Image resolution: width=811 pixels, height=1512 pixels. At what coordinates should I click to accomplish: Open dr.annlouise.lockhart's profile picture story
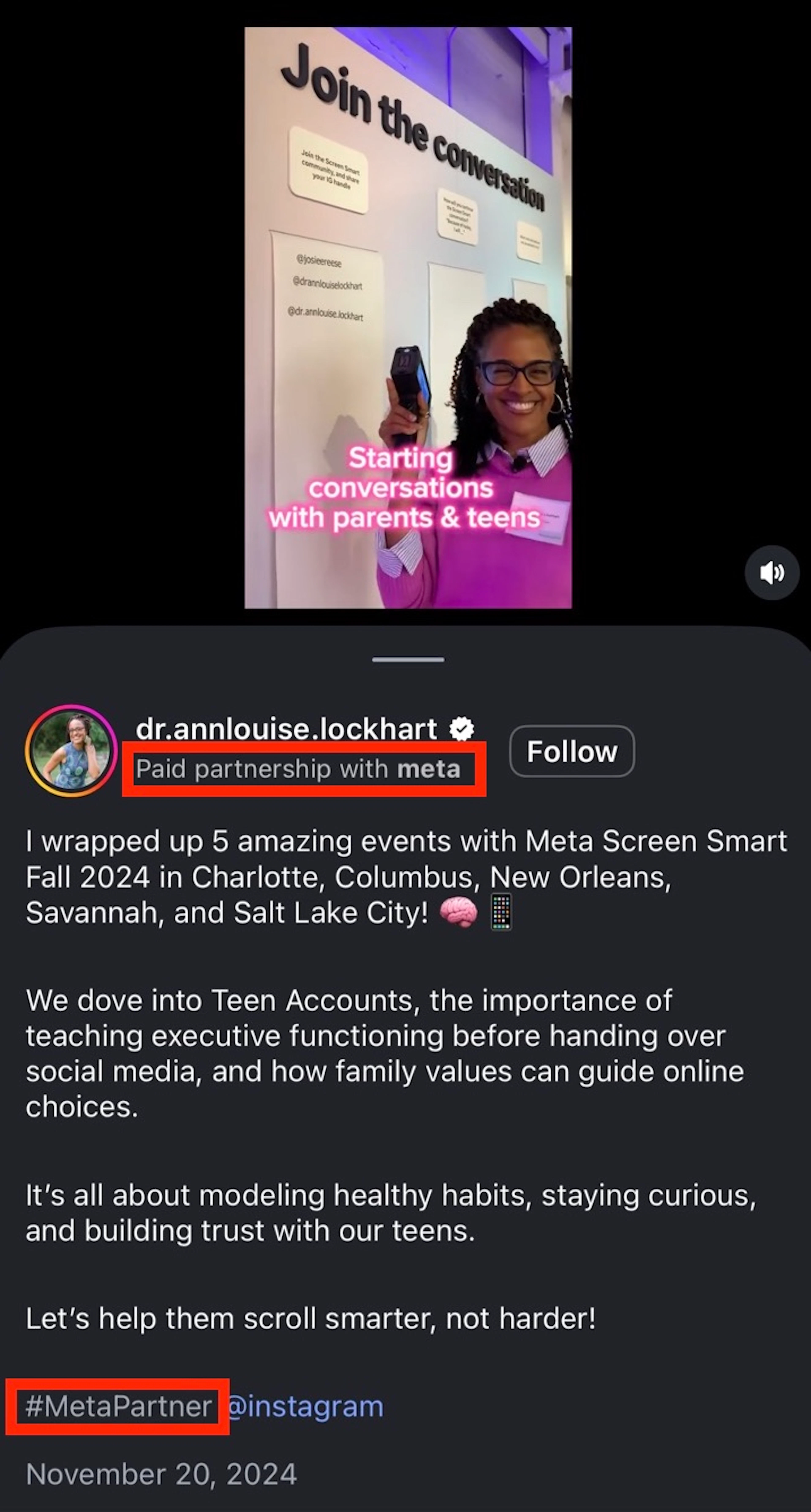coord(71,751)
